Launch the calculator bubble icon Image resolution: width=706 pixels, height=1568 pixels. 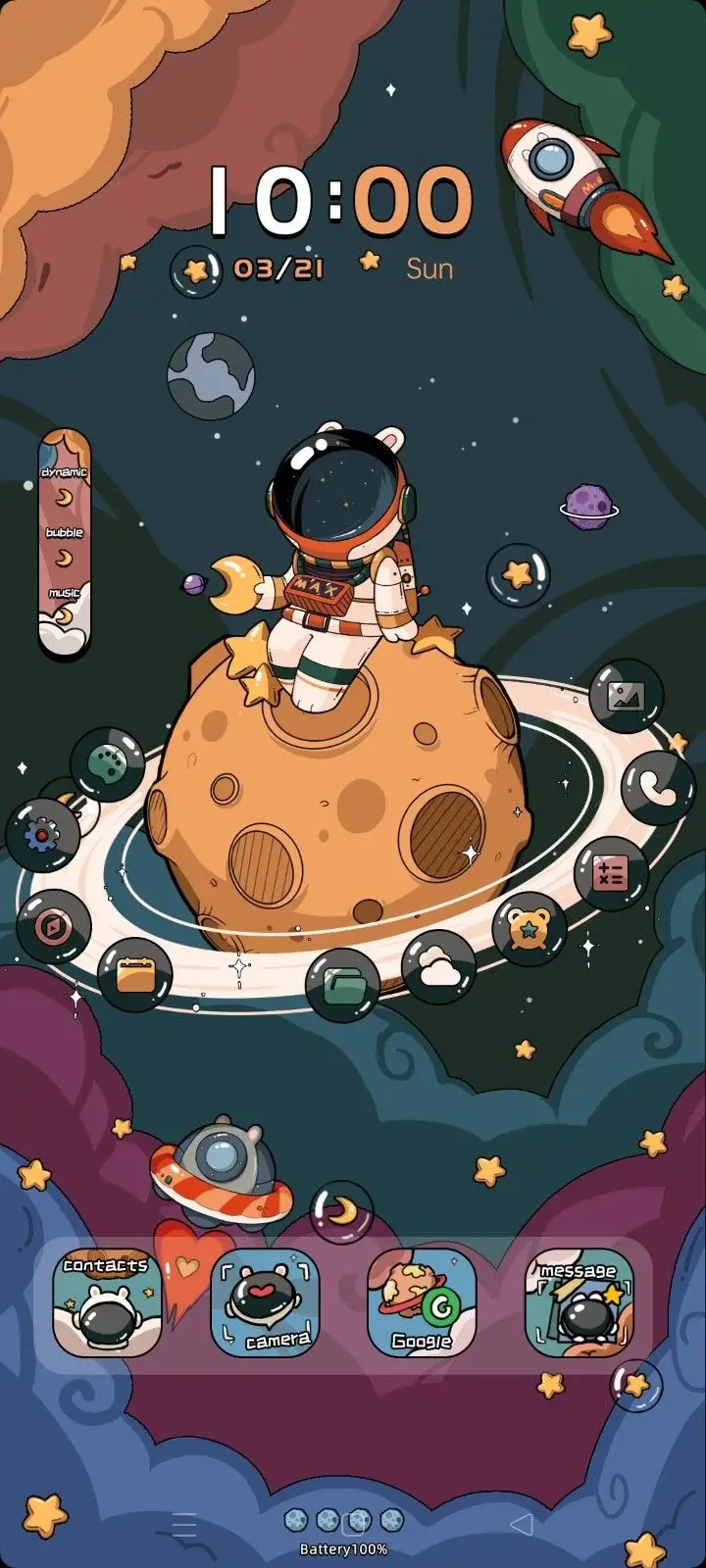pyautogui.click(x=611, y=873)
